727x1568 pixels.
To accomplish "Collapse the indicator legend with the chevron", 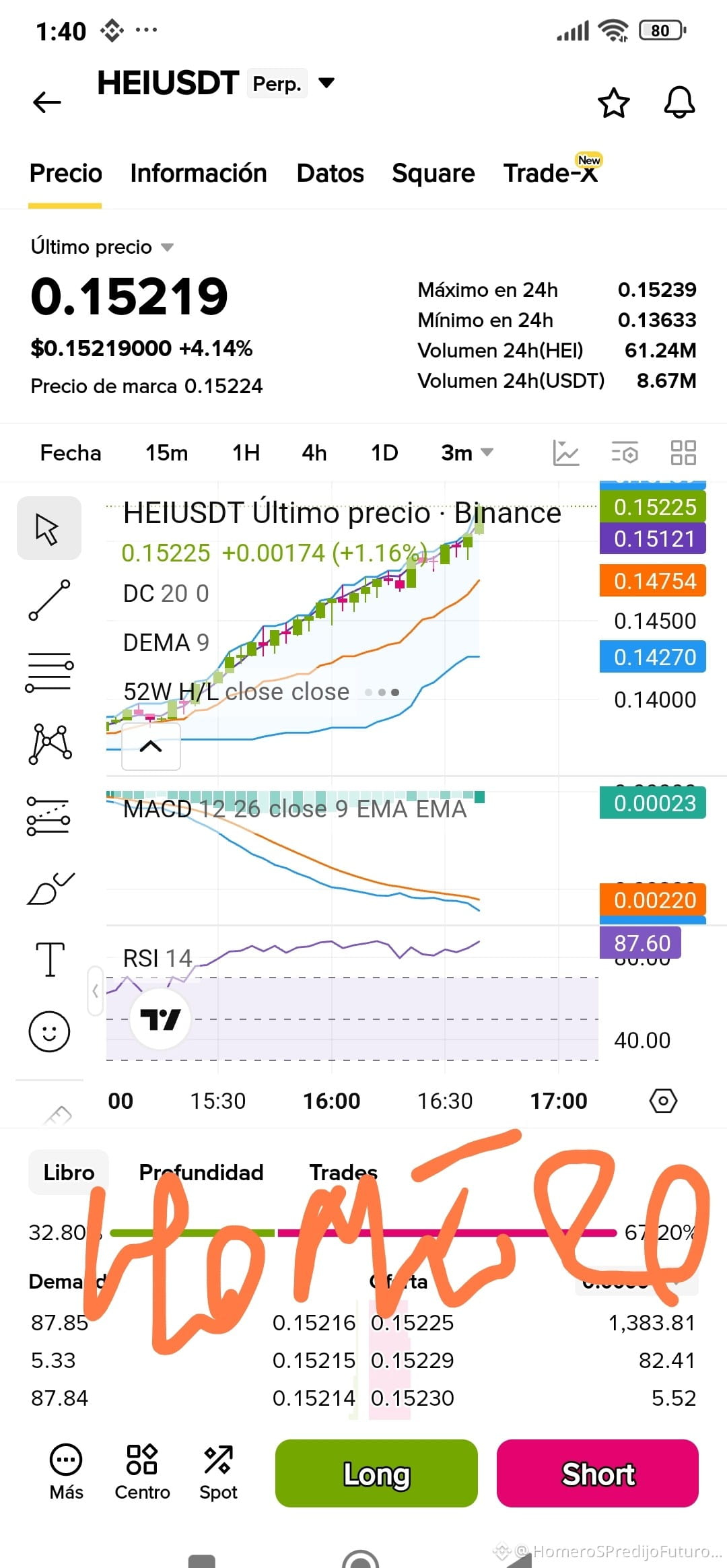I will point(151,747).
